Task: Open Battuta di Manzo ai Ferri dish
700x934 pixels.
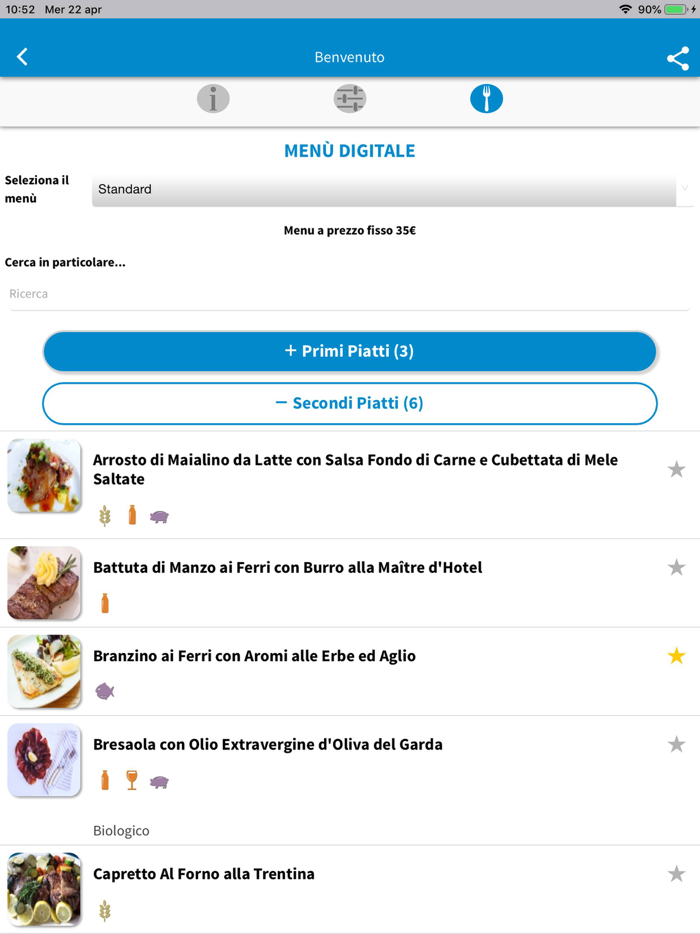Action: pos(288,567)
